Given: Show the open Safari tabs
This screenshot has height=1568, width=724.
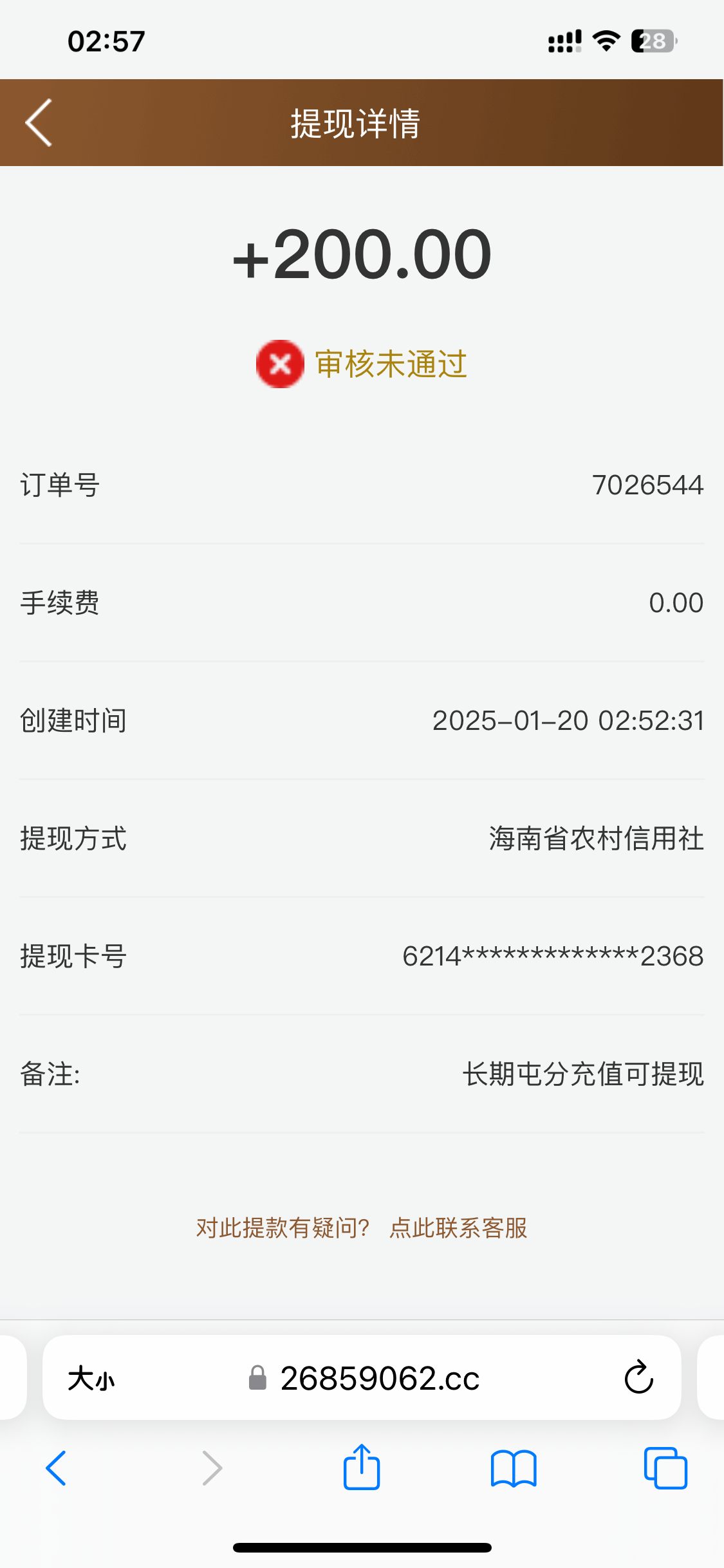Looking at the screenshot, I should pyautogui.click(x=665, y=1468).
